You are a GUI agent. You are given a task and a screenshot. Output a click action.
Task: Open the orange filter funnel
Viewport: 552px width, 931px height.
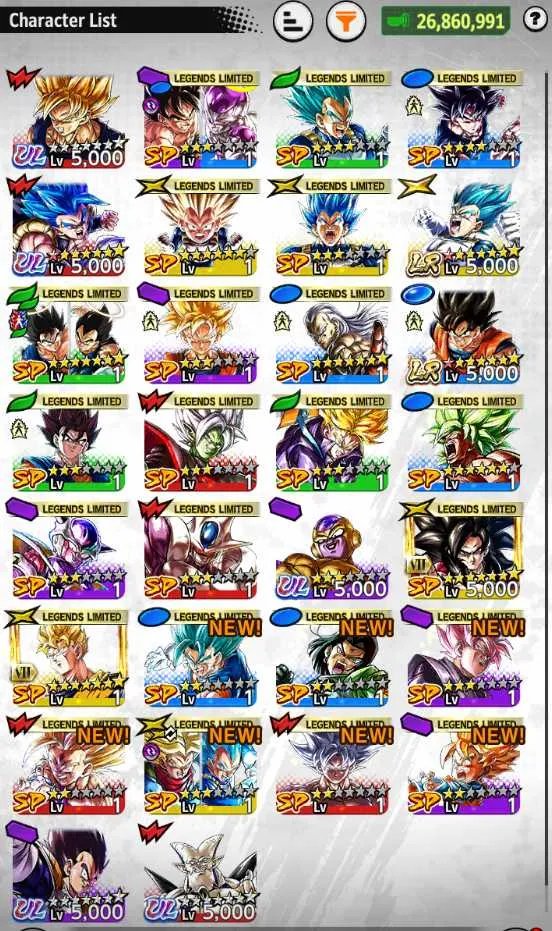[345, 21]
